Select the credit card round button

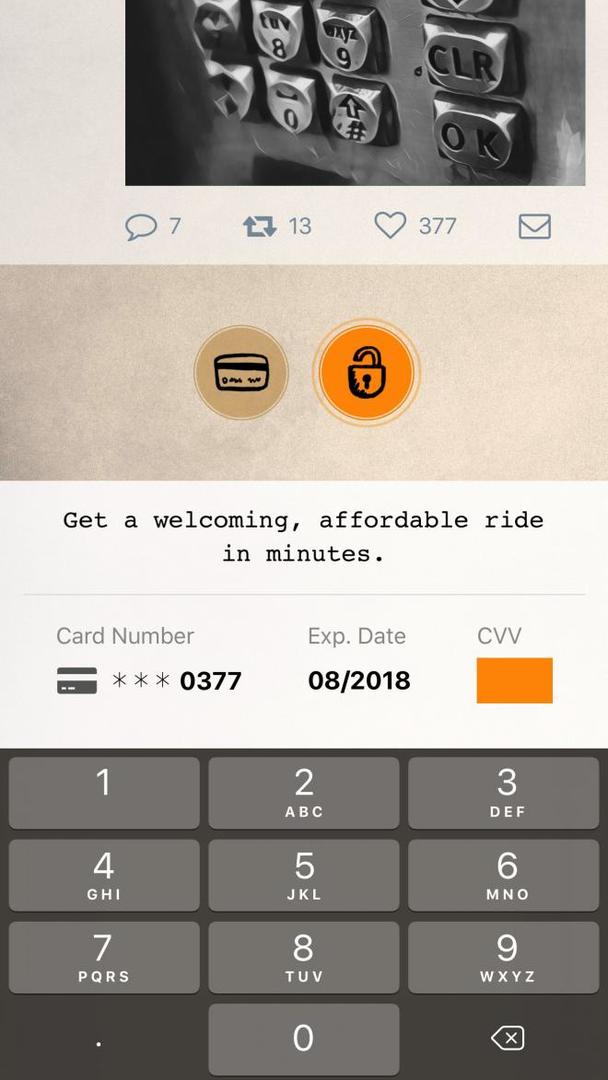[x=241, y=373]
